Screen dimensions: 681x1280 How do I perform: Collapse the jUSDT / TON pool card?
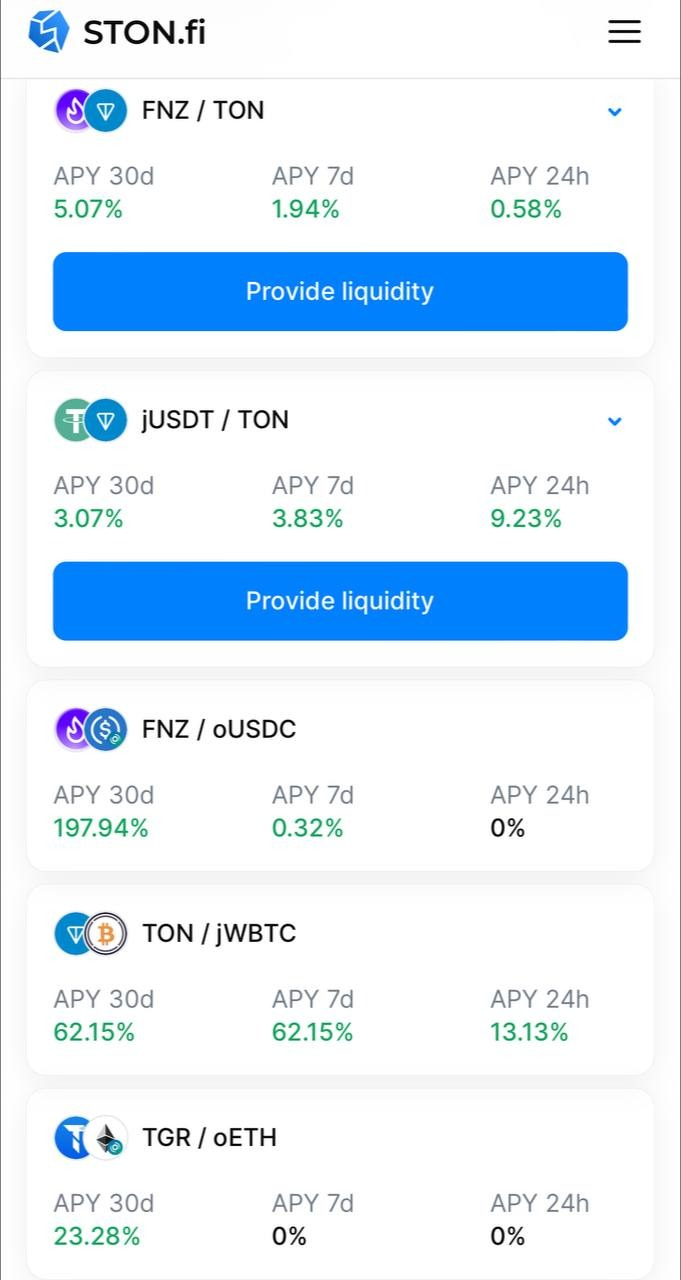pos(615,421)
